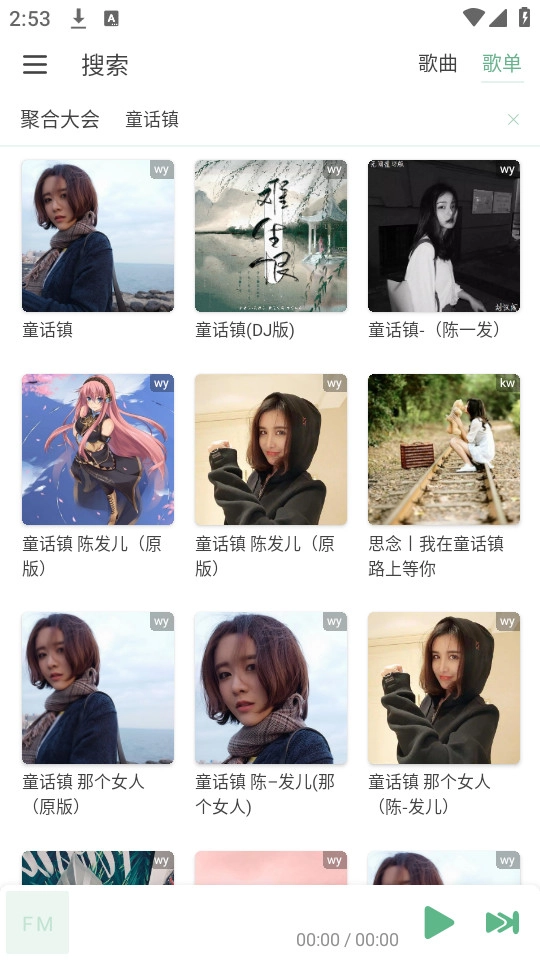The height and width of the screenshot is (960, 540).
Task: Select the 歌单 tab
Action: tap(502, 63)
